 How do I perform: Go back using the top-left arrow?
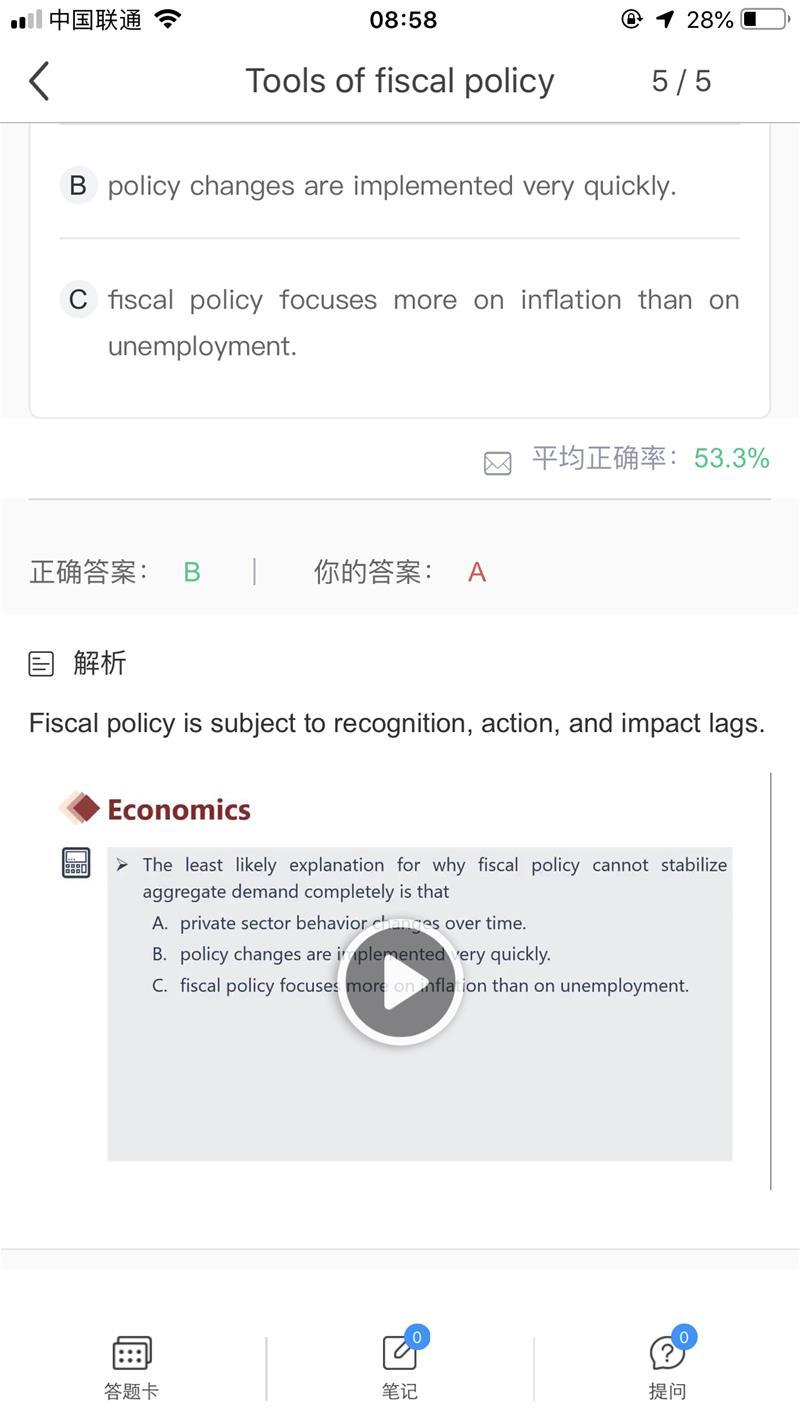[39, 81]
